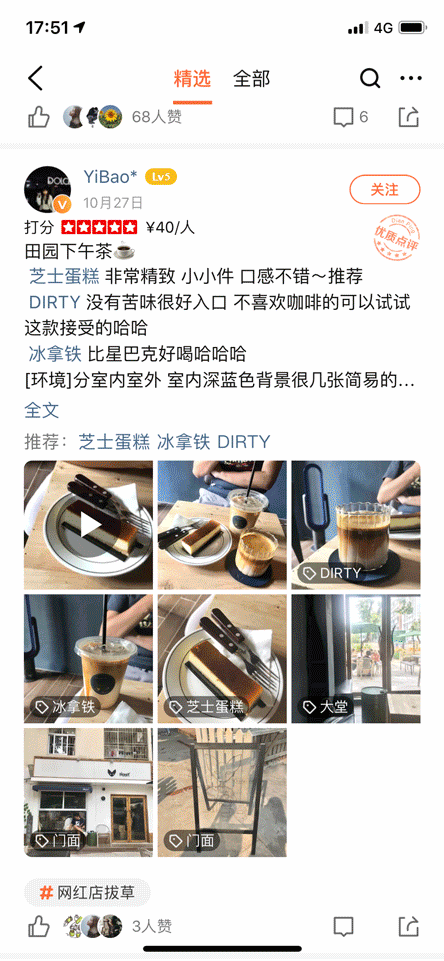This screenshot has width=444, height=961.
Task: Open comments showing 6 replies
Action: point(351,116)
